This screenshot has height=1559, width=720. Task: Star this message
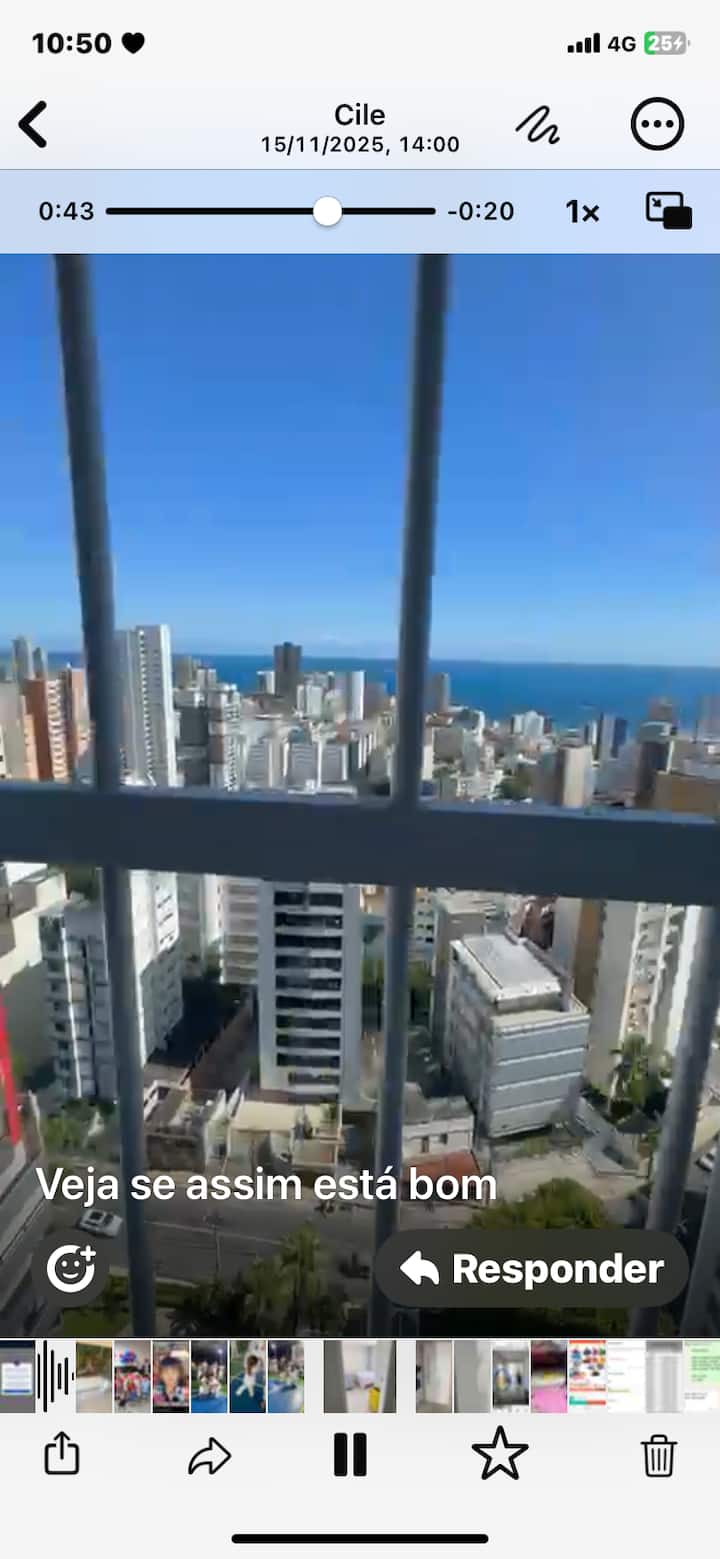[x=499, y=1454]
